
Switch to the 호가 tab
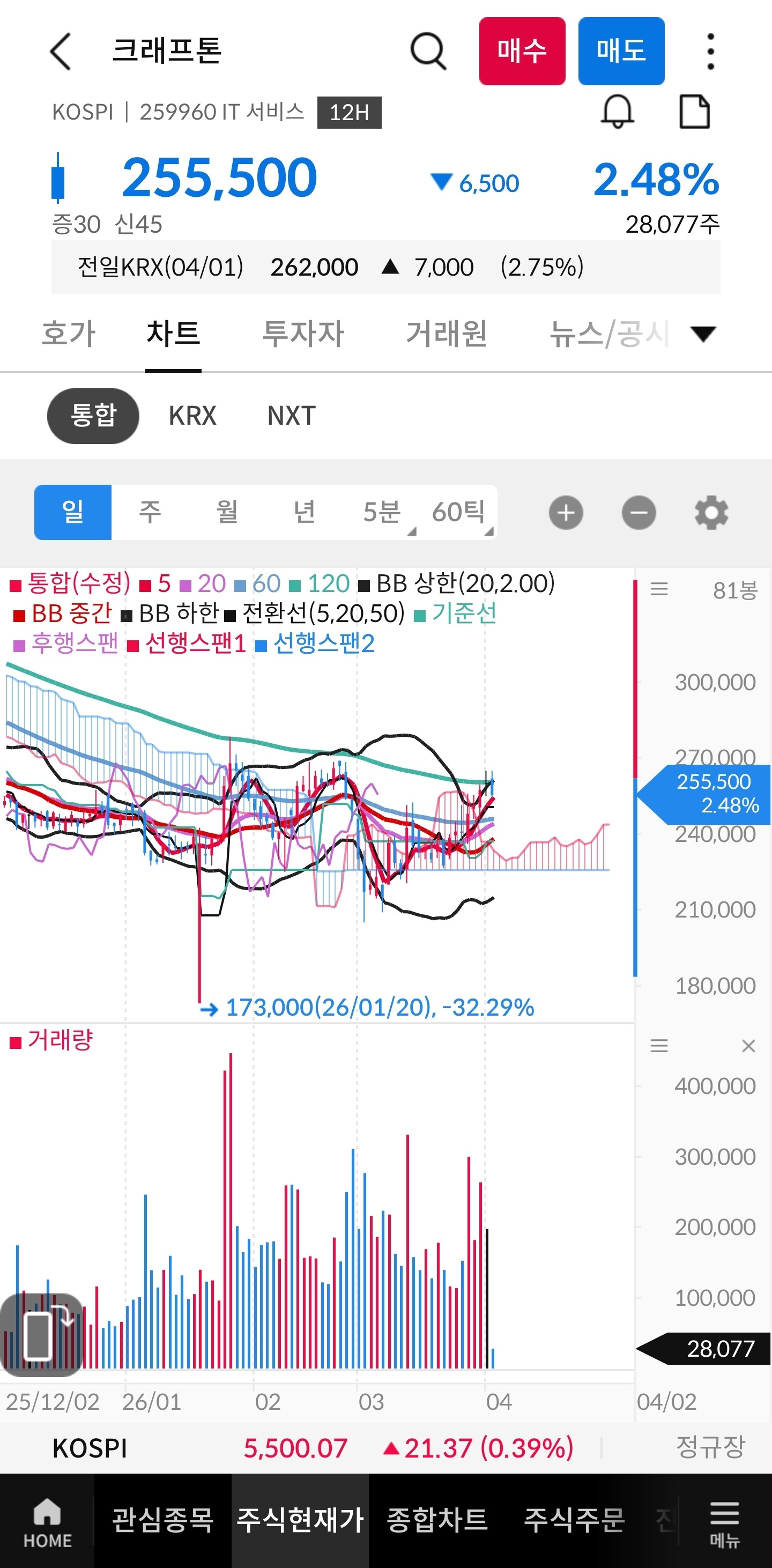[x=69, y=334]
